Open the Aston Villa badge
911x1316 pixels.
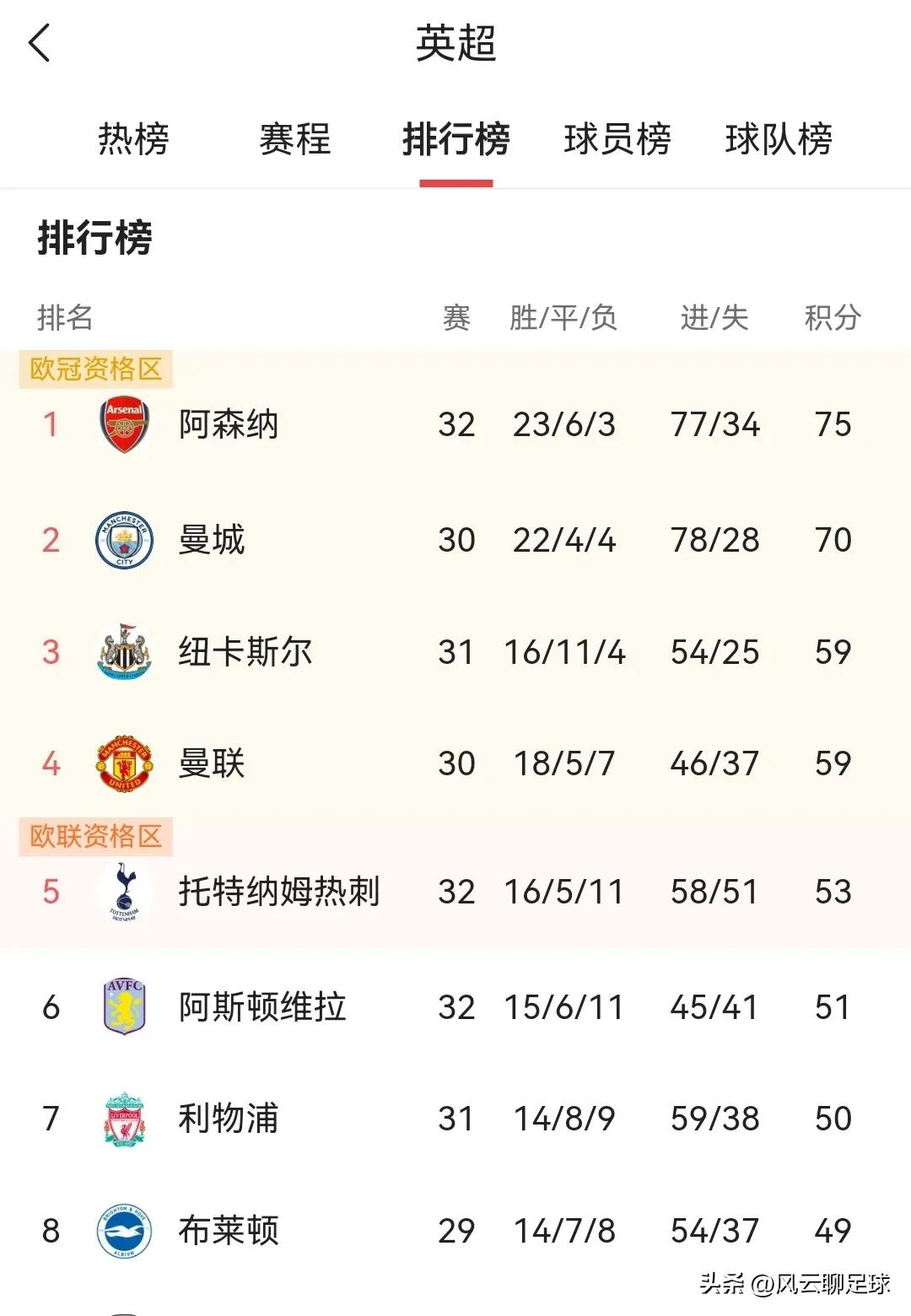pos(125,1006)
